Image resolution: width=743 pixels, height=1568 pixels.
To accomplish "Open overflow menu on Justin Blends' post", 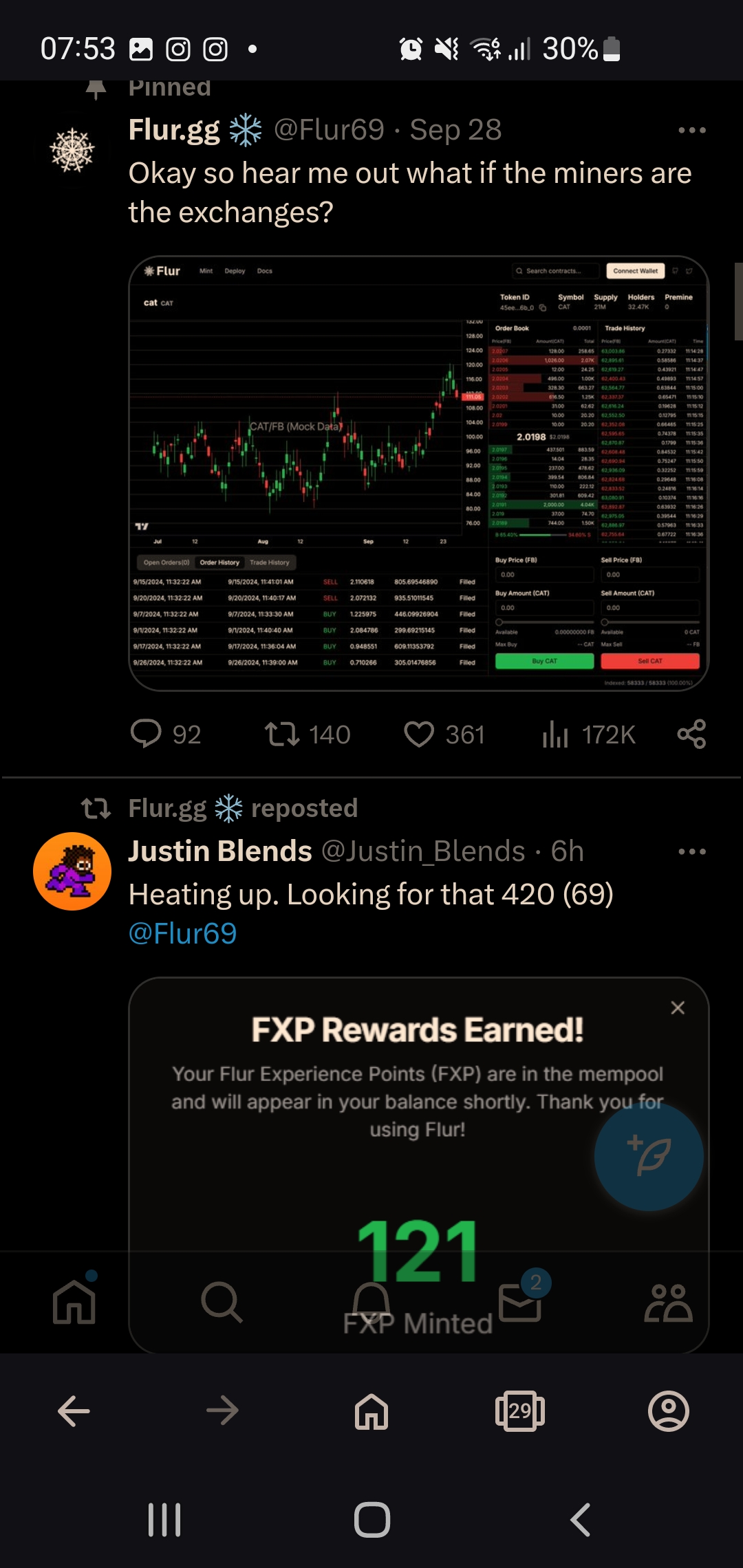I will 691,851.
